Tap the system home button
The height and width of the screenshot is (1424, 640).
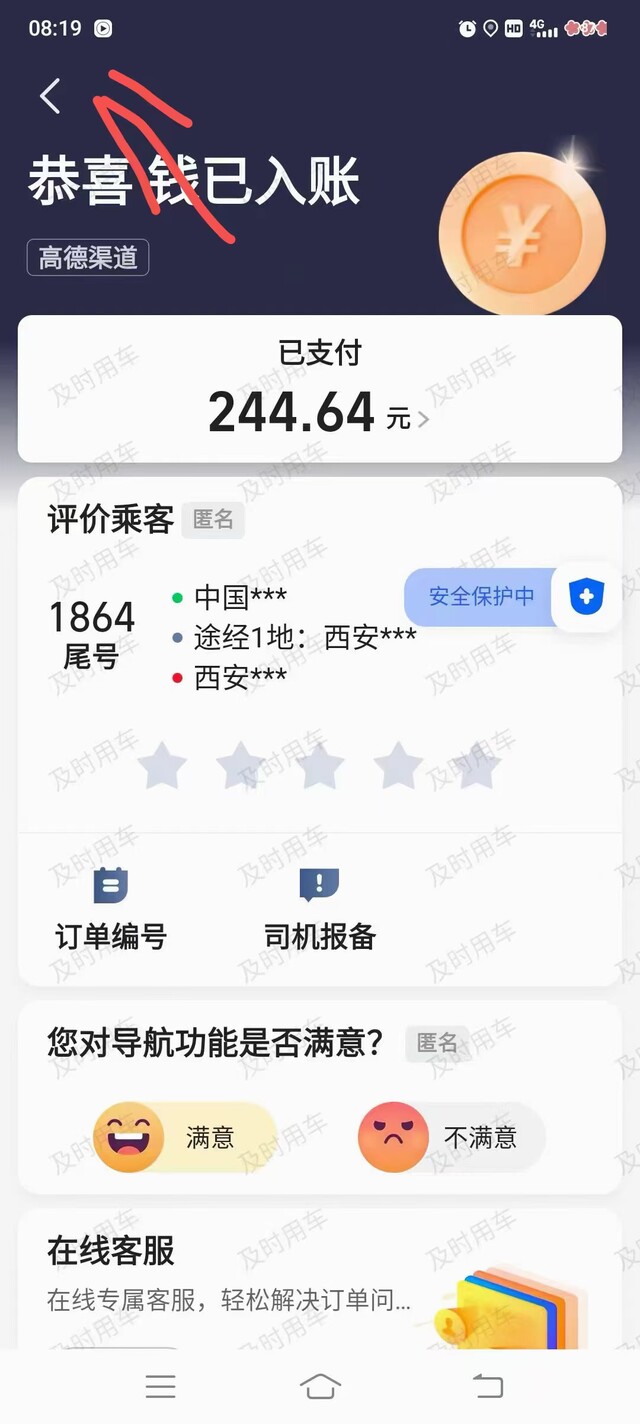click(320, 1386)
